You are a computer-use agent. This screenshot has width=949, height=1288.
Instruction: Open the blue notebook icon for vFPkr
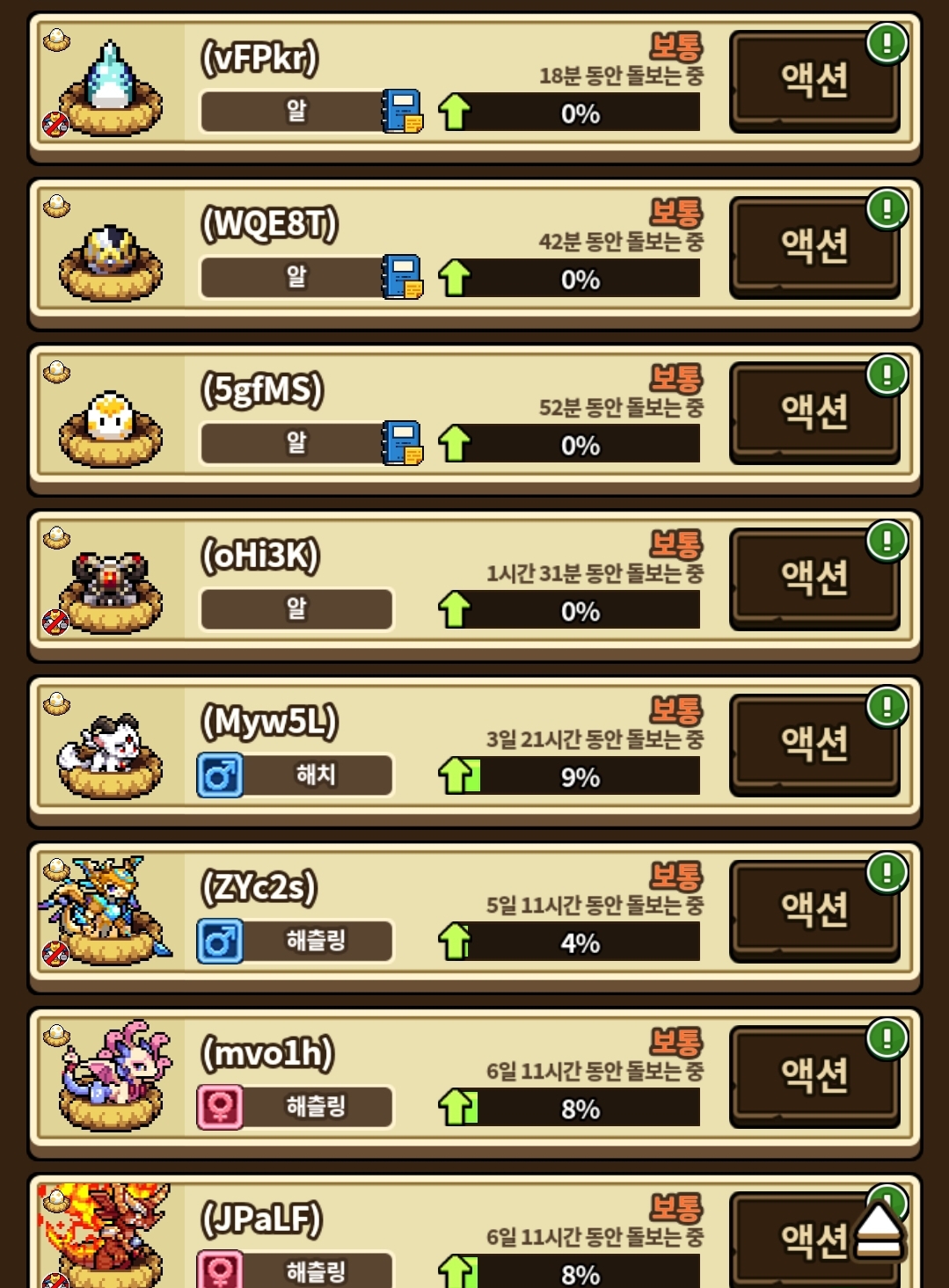point(402,112)
